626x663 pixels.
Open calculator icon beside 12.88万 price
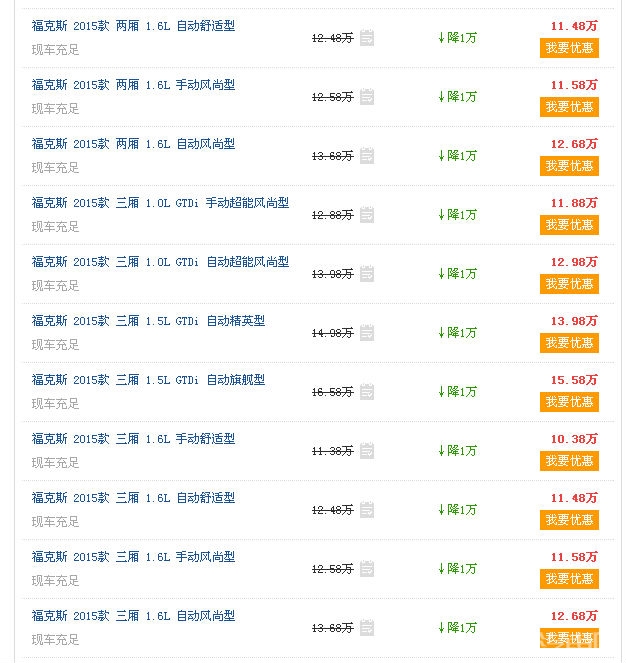pos(367,215)
